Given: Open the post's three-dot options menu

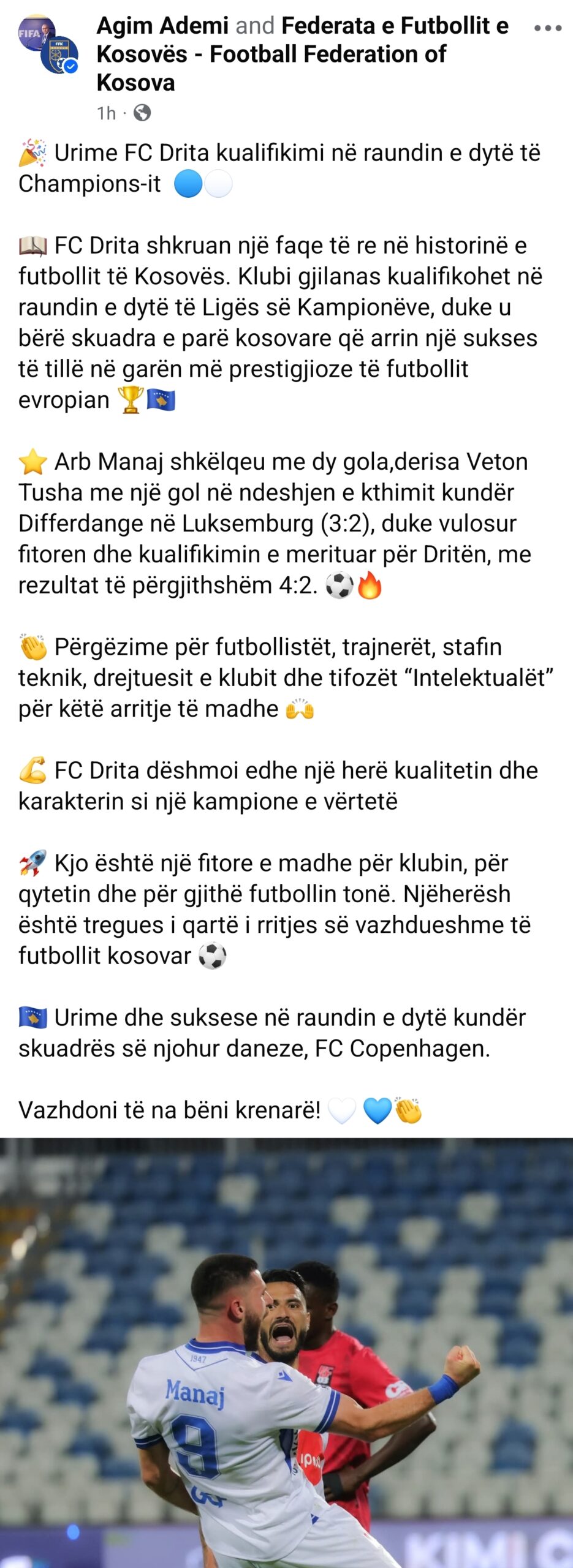Looking at the screenshot, I should coord(547,28).
